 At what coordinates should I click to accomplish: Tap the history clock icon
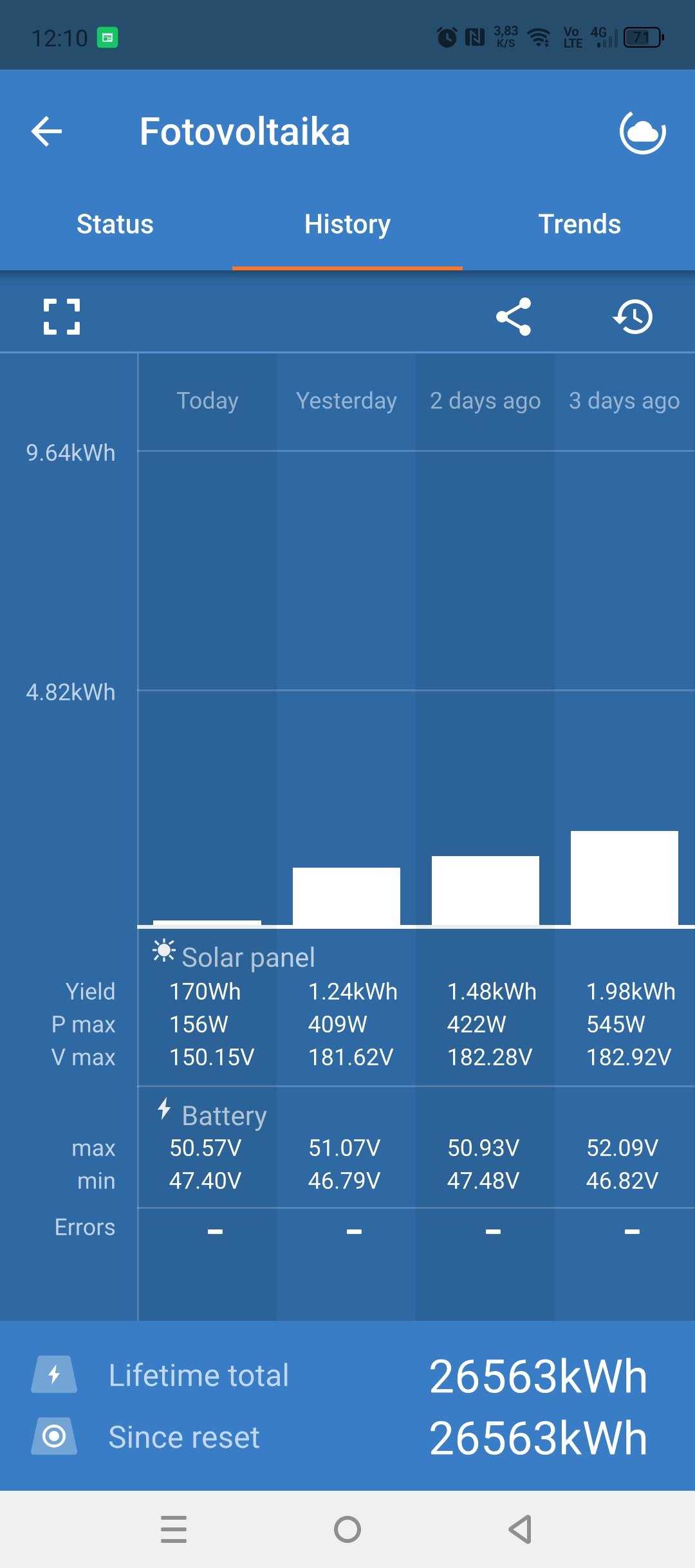point(633,317)
